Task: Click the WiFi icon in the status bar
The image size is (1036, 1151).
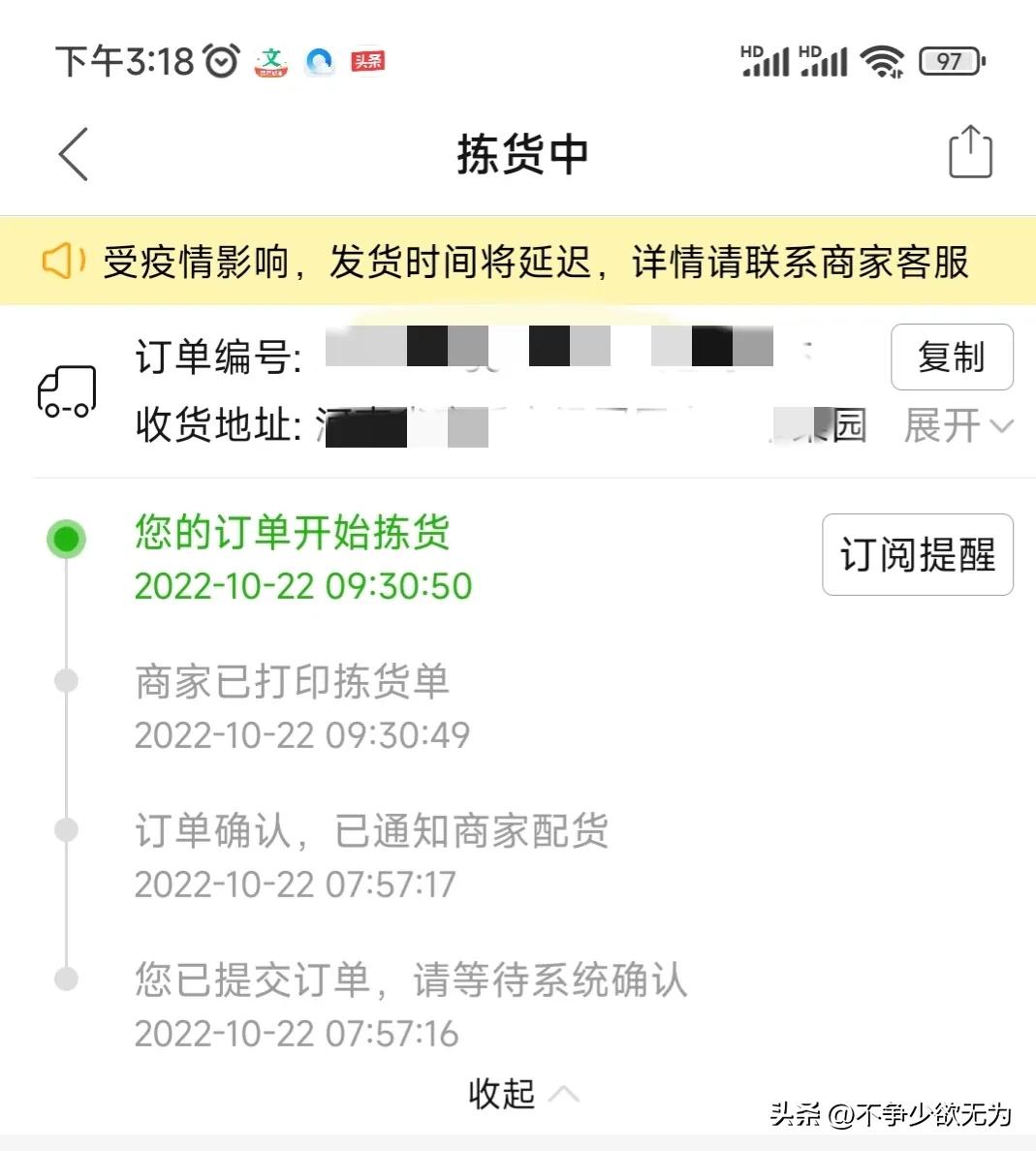Action: [x=883, y=60]
